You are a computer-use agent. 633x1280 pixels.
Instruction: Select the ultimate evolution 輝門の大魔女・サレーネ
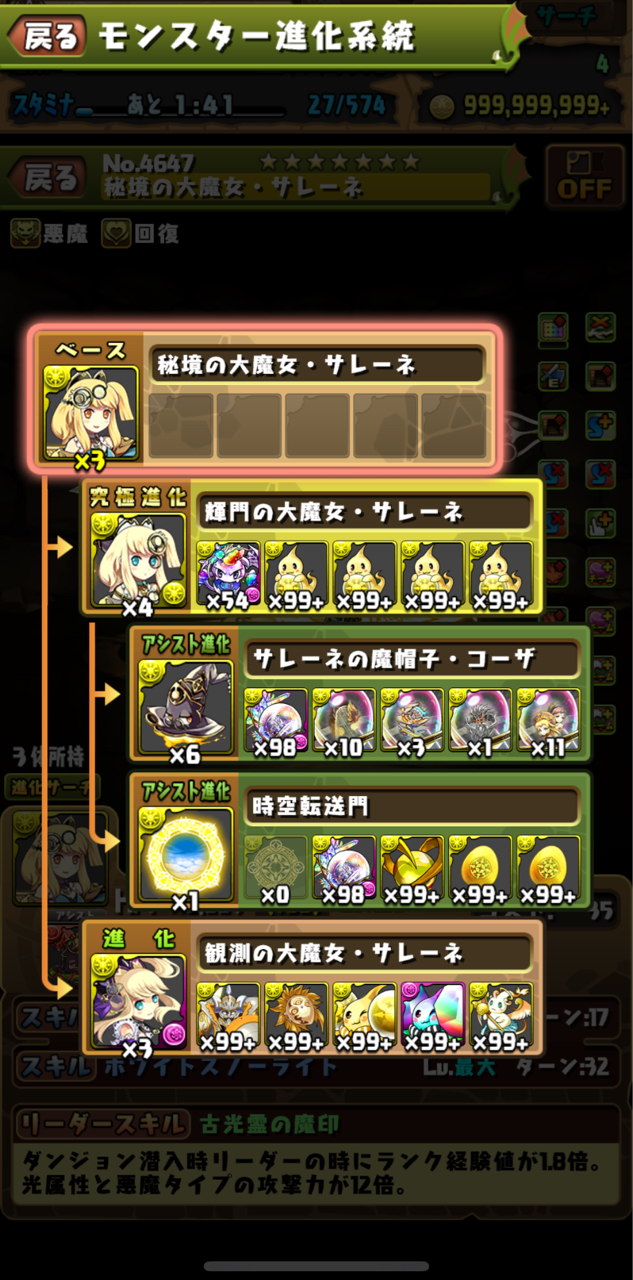(139, 559)
